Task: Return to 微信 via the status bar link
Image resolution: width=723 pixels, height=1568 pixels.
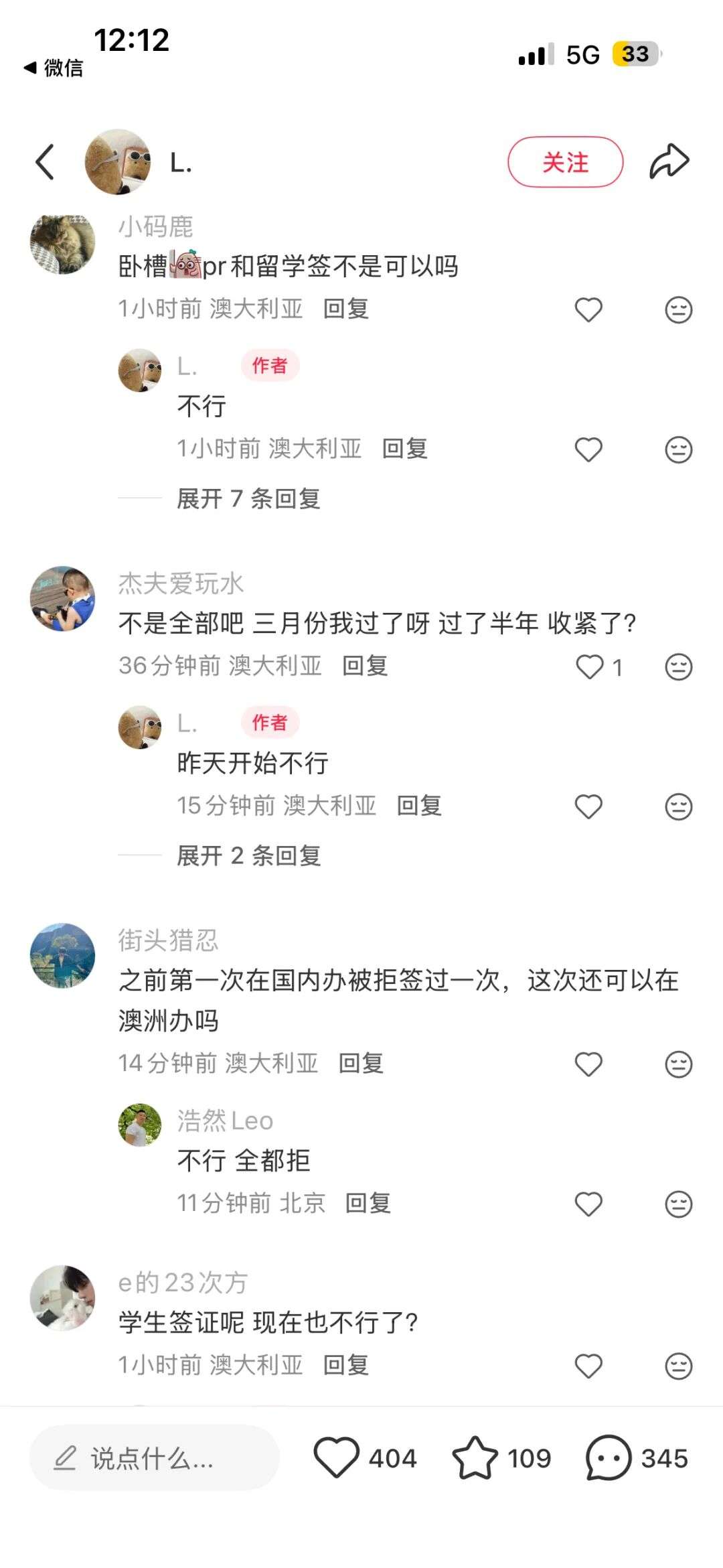Action: (55, 68)
